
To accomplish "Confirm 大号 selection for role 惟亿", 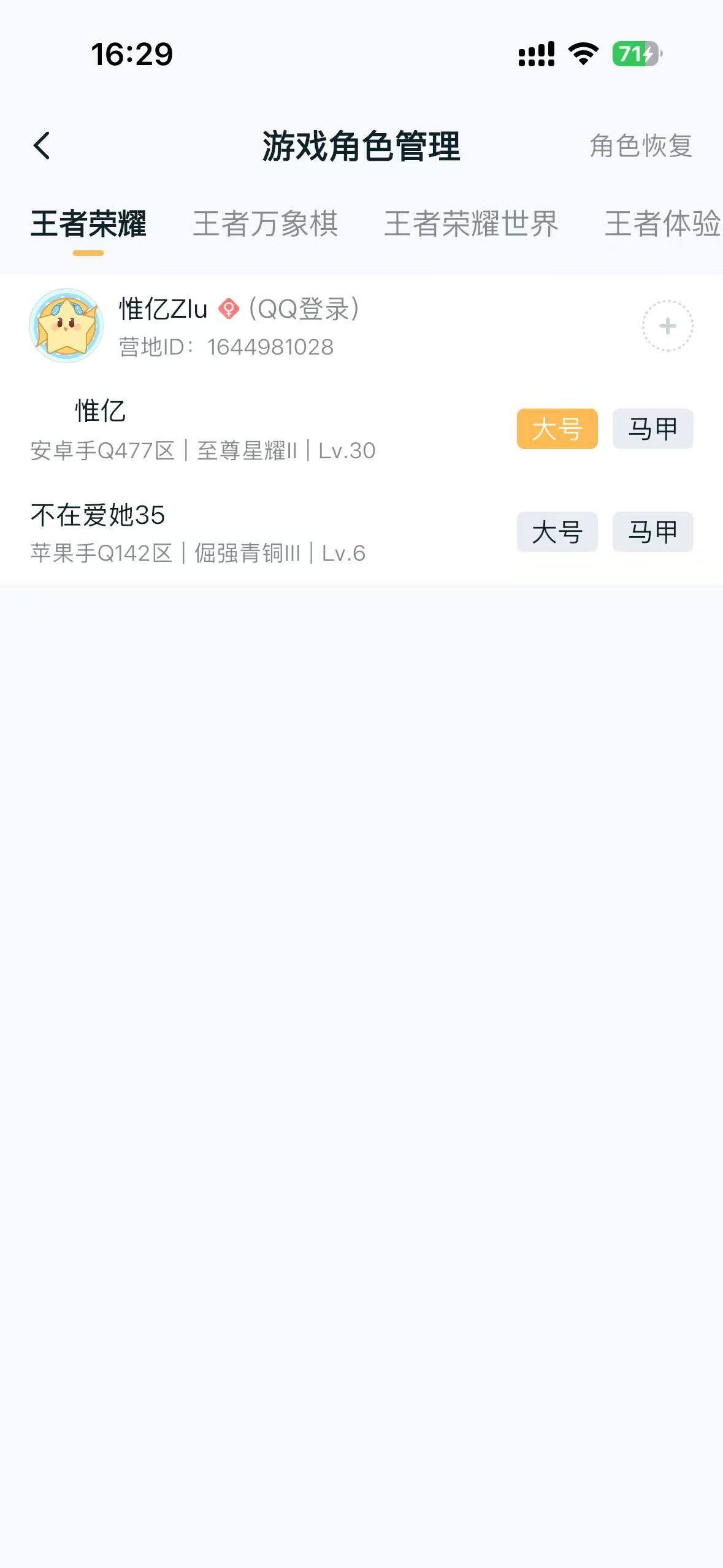I will pyautogui.click(x=557, y=428).
